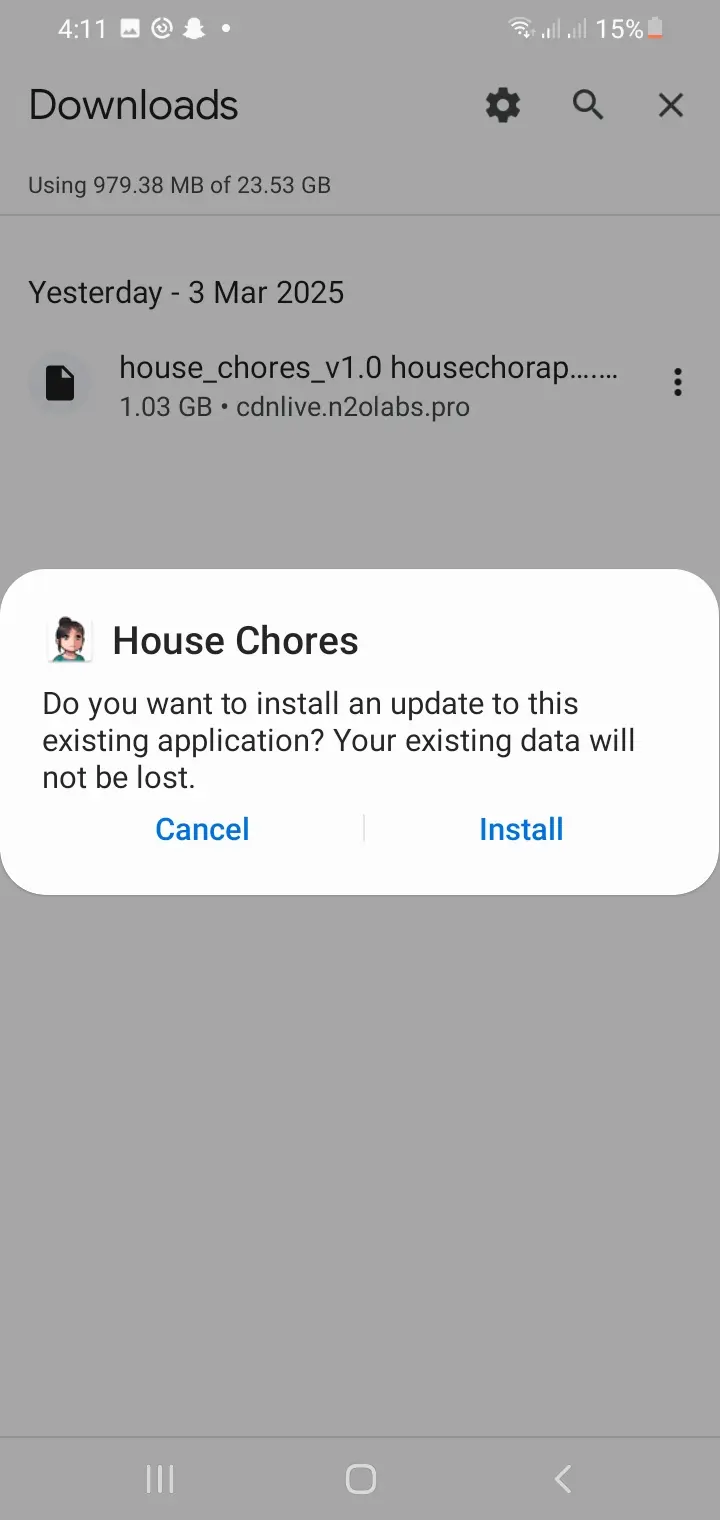720x1520 pixels.
Task: Close the Downloads screen
Action: [671, 105]
